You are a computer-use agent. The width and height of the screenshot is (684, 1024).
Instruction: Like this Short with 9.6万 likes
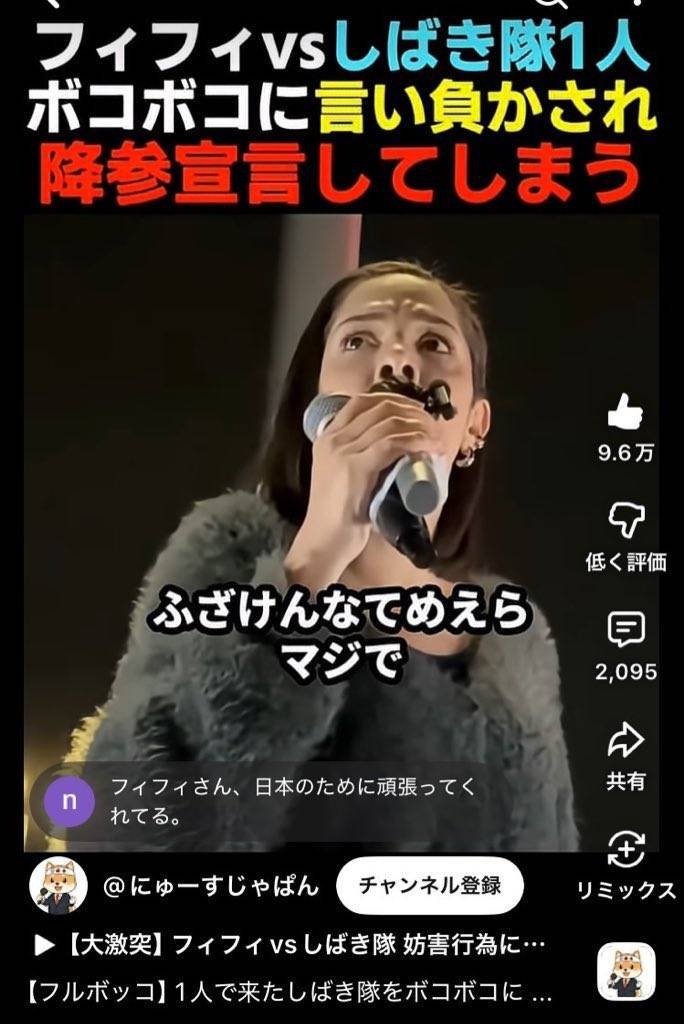pyautogui.click(x=625, y=412)
